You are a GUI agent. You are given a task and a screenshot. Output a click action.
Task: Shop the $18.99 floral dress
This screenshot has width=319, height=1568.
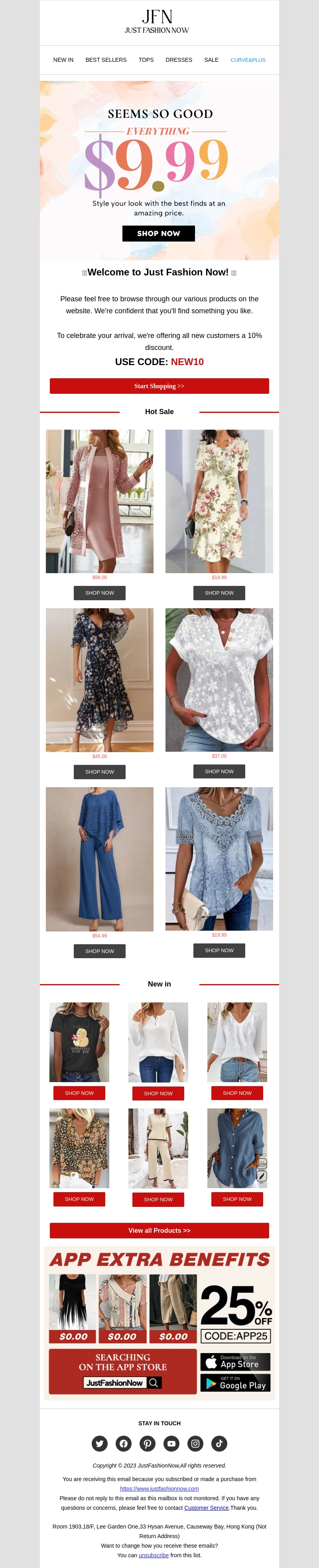219,593
